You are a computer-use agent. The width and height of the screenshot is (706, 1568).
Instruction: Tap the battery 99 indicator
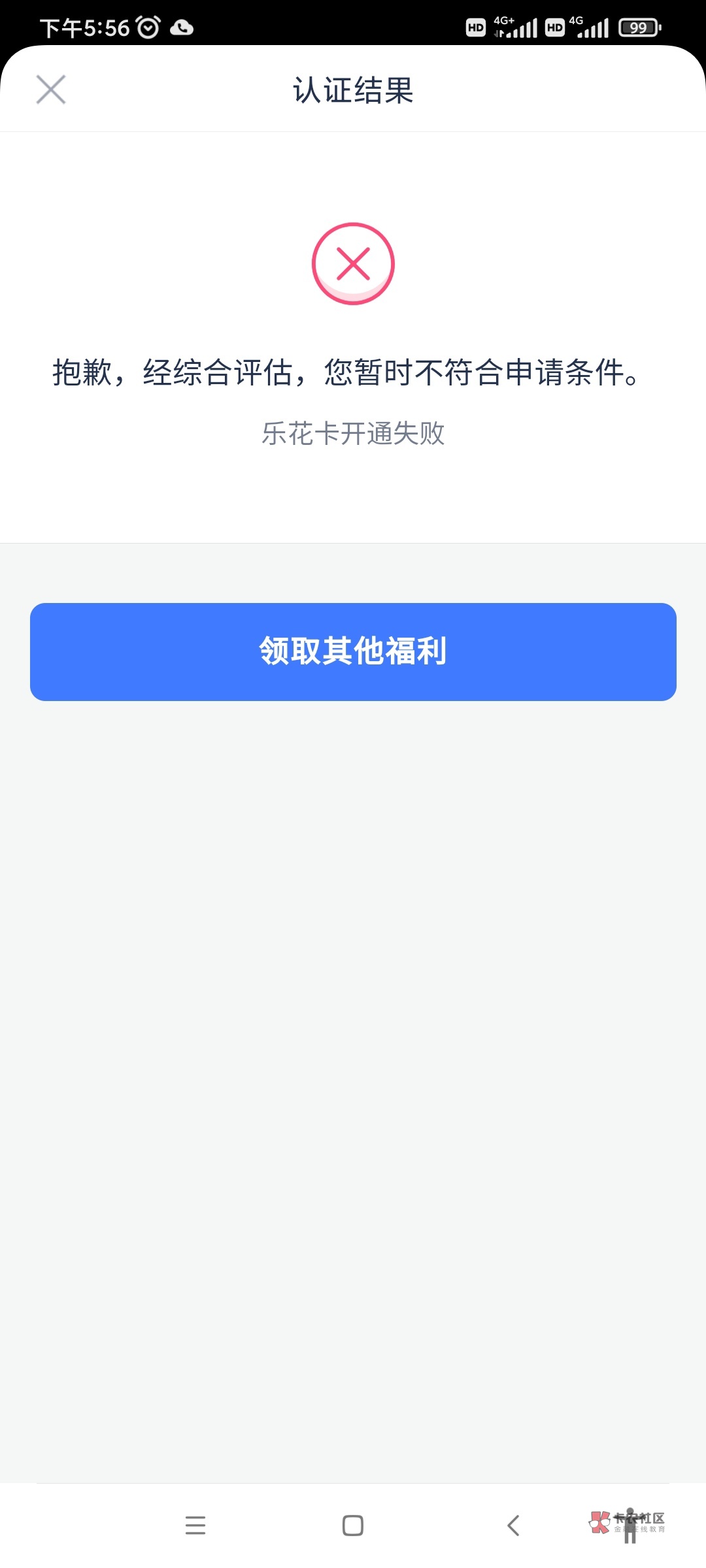639,27
